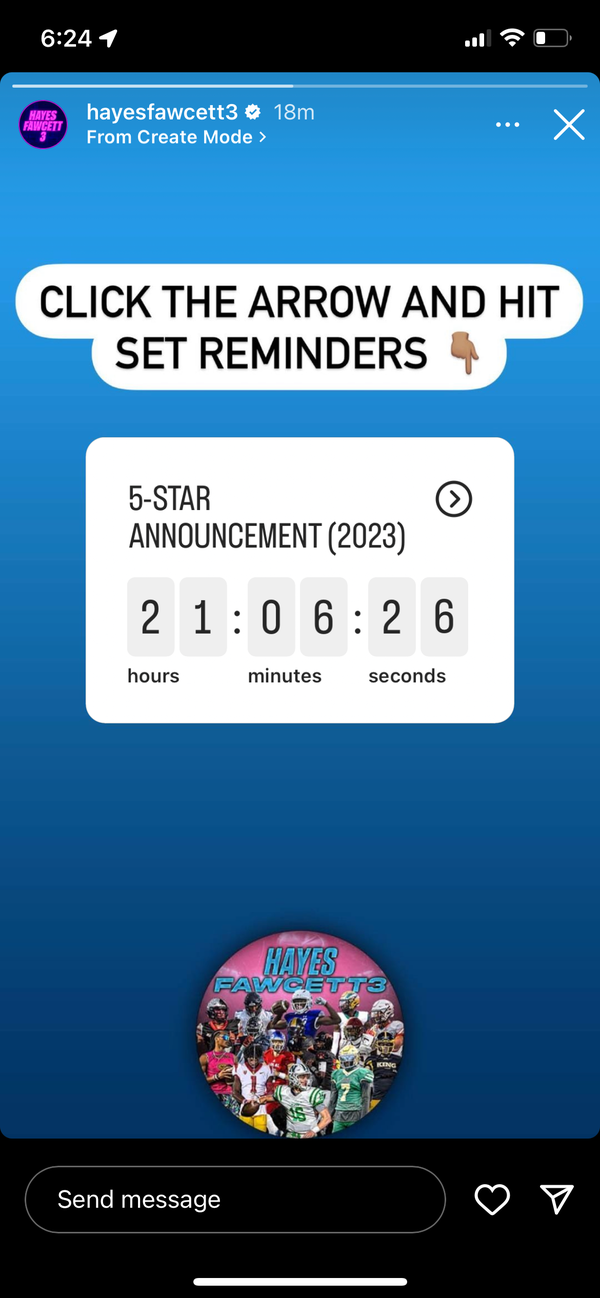Tap the hayesfawcett3 username
This screenshot has height=1298, width=600.
coord(161,112)
